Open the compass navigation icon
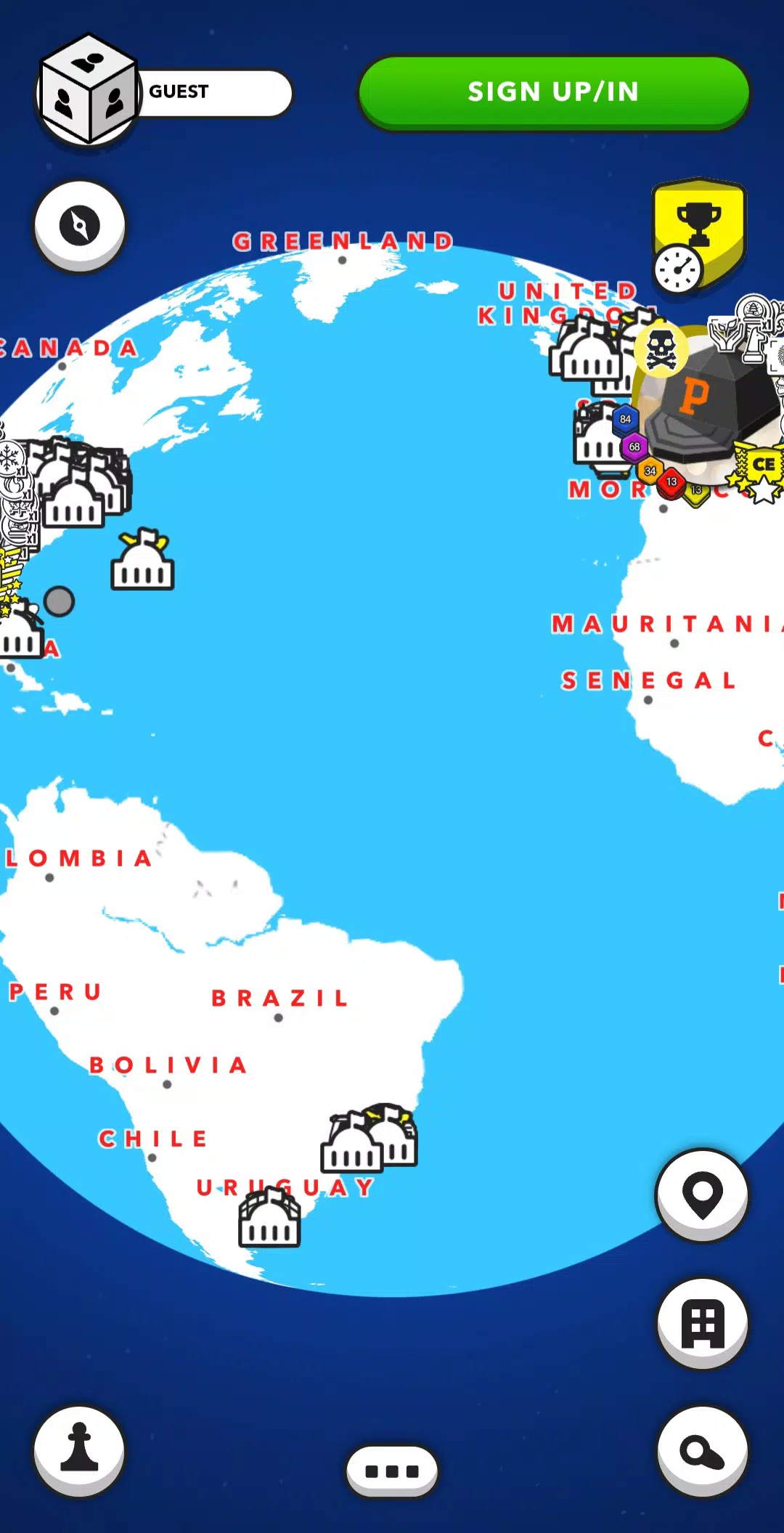Image resolution: width=784 pixels, height=1533 pixels. (x=81, y=226)
